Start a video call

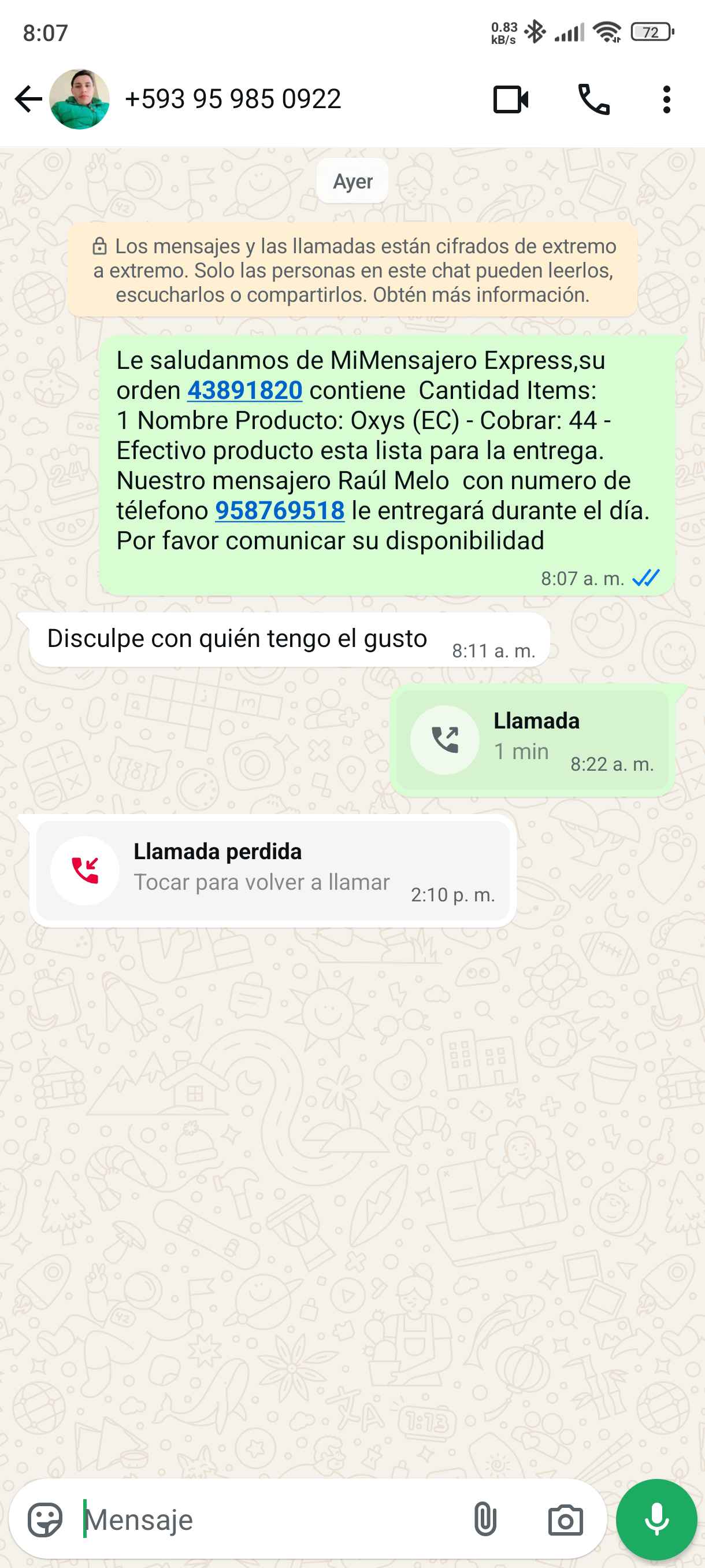pos(510,99)
